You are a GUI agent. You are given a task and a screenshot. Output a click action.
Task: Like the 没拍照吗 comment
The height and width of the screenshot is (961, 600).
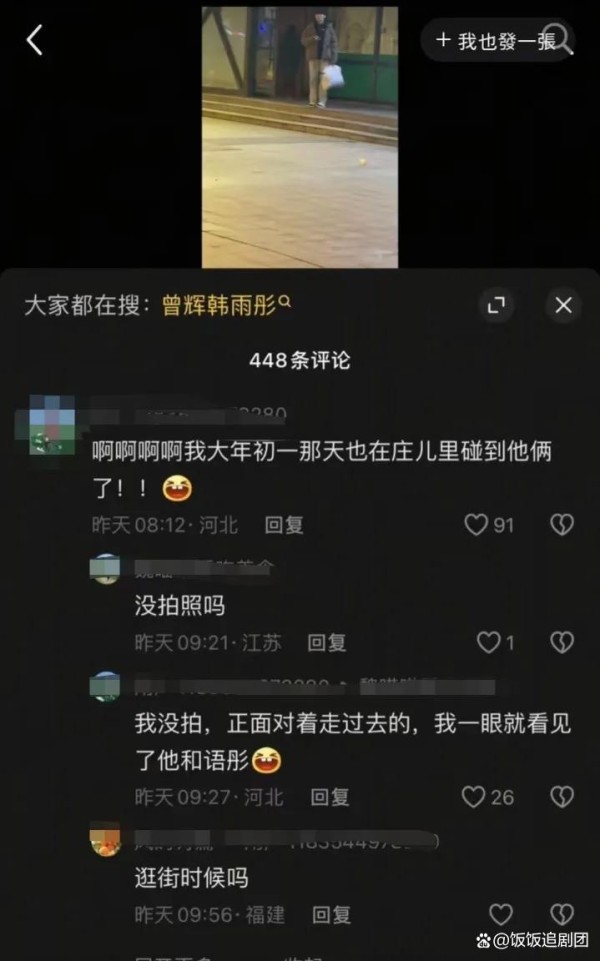tap(488, 643)
